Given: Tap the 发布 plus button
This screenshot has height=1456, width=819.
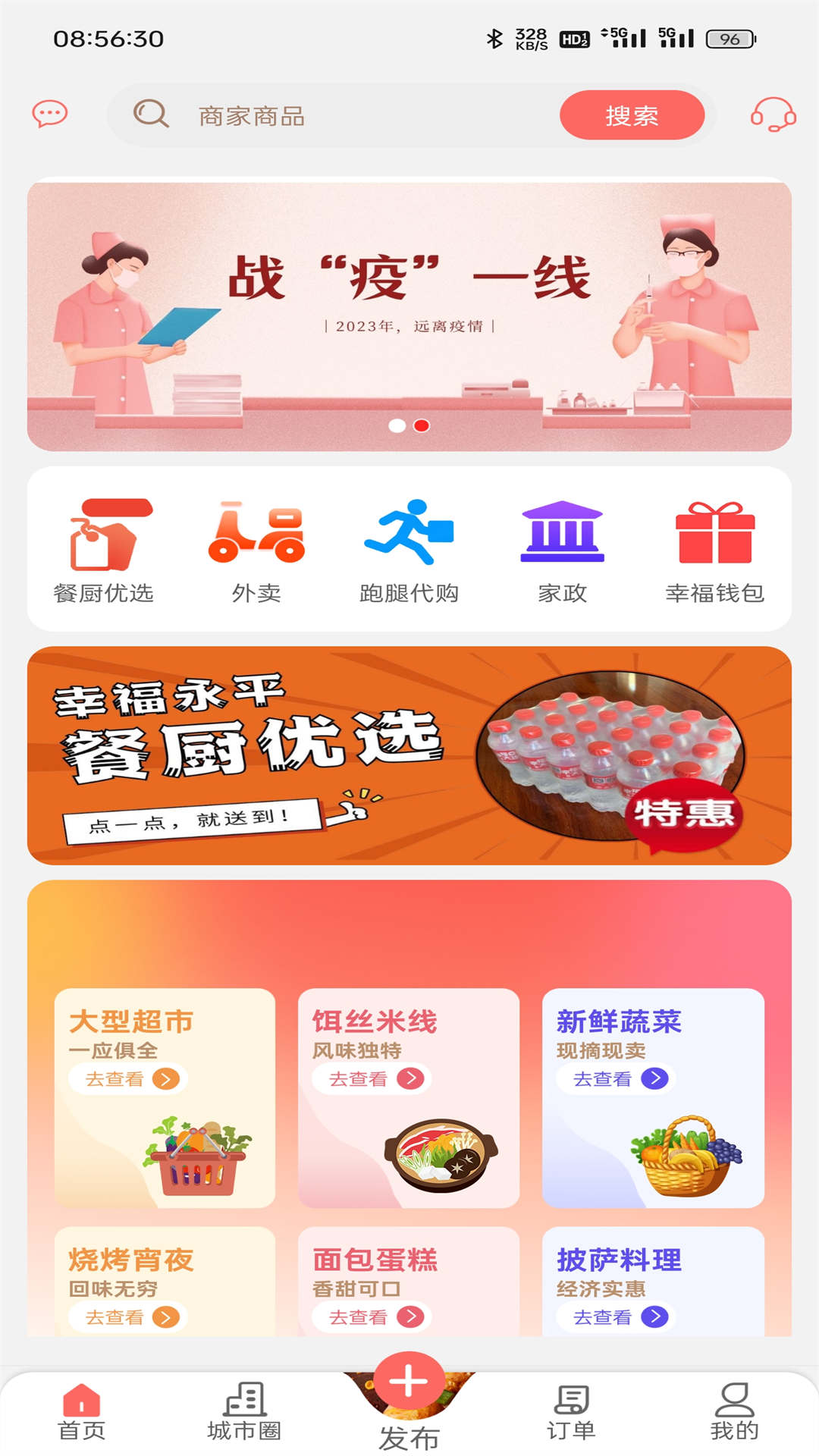Looking at the screenshot, I should click(409, 1382).
